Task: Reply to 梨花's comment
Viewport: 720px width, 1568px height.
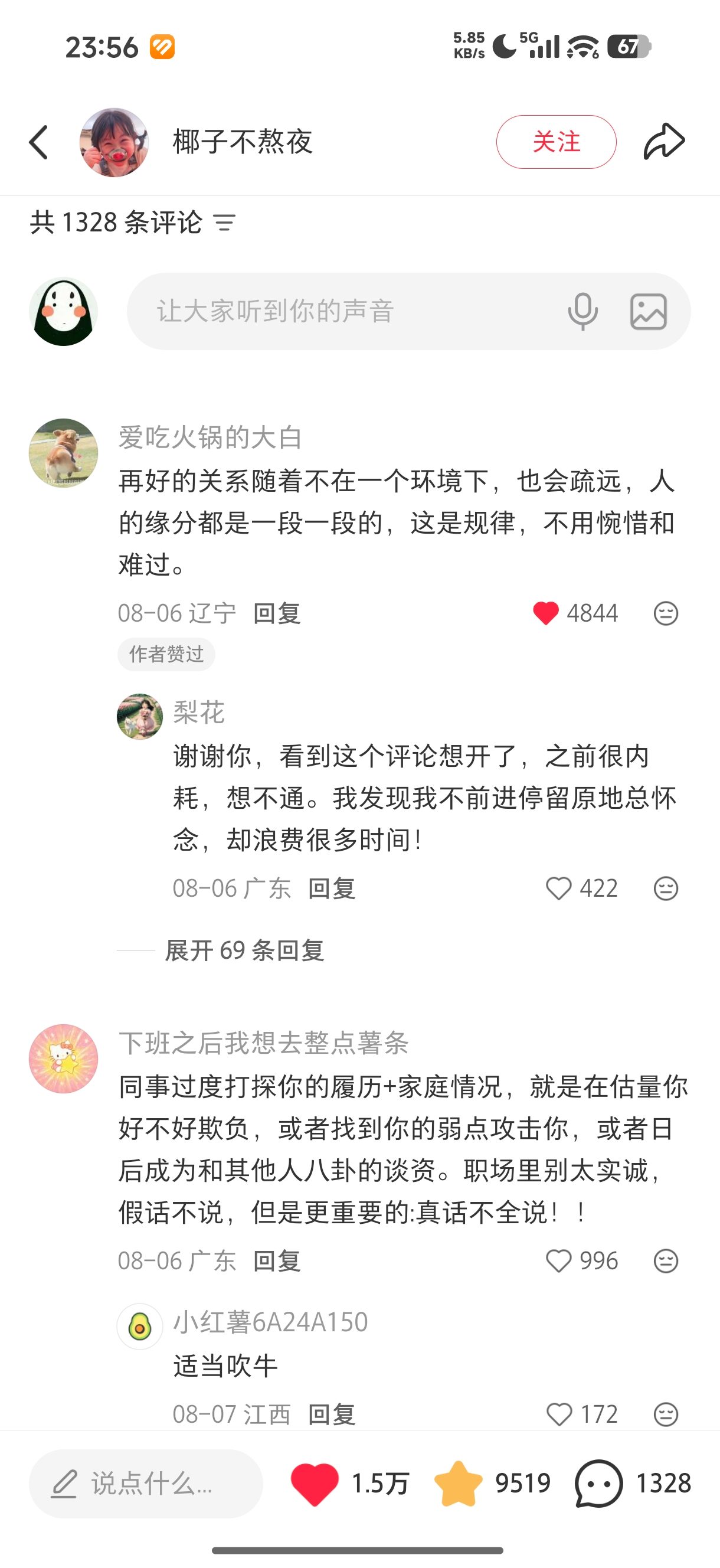Action: 332,888
